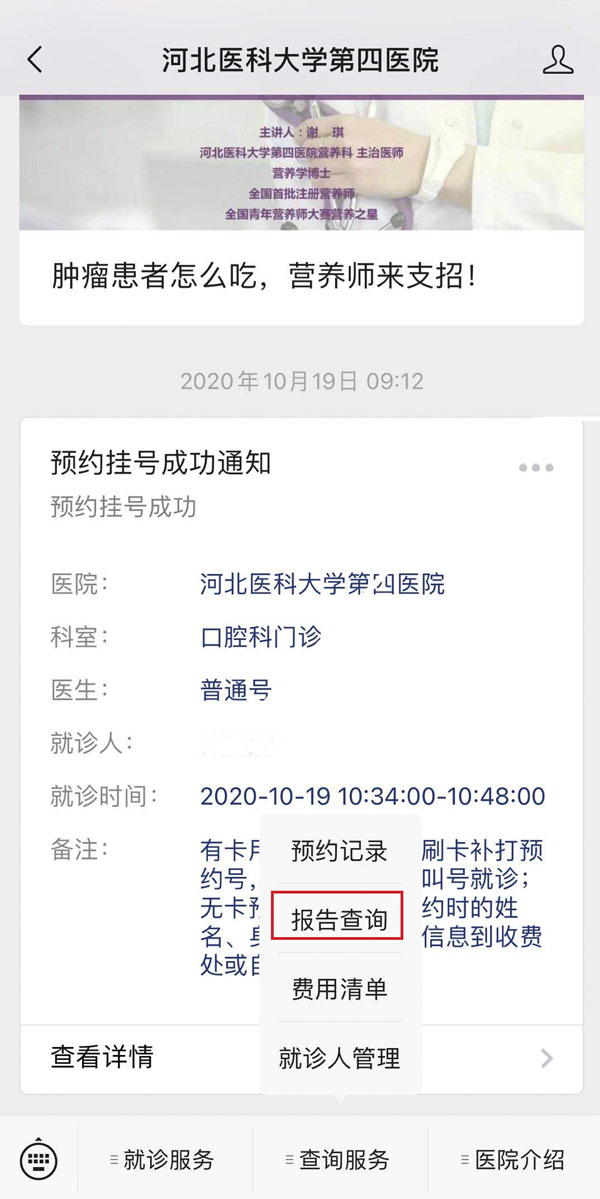
Task: Open the account profile icon
Action: point(557,60)
